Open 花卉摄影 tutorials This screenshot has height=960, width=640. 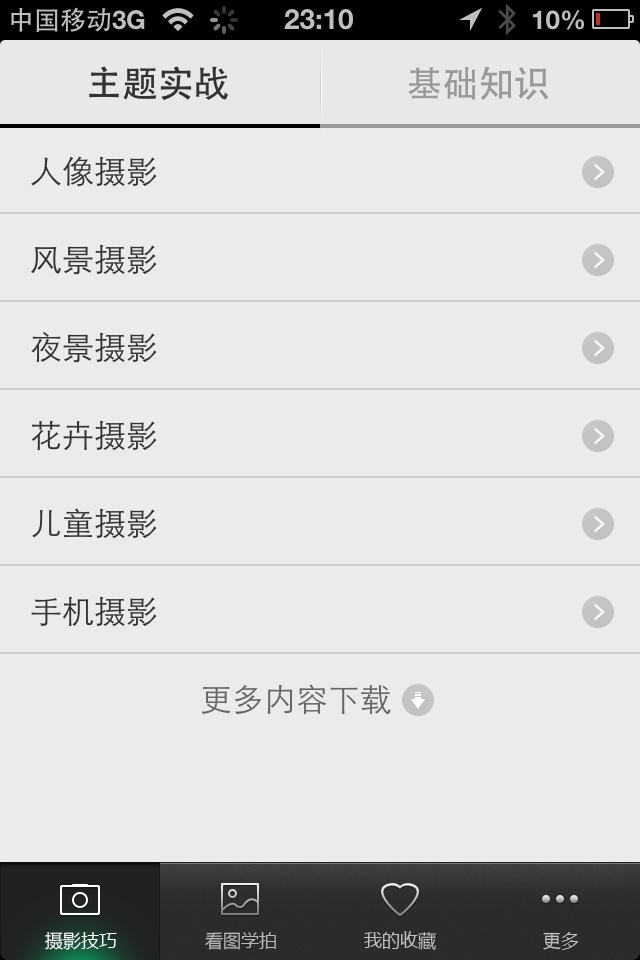tap(320, 436)
